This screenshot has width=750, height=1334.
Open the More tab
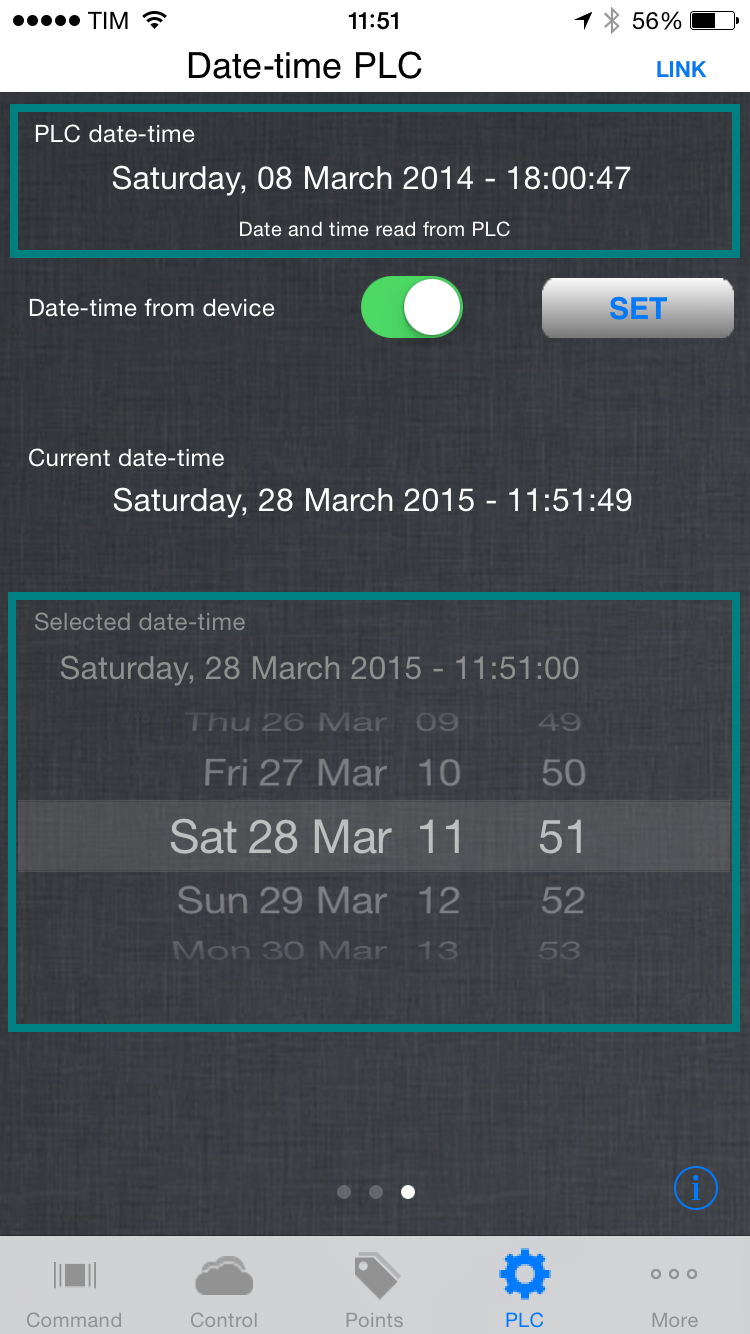coord(674,1291)
